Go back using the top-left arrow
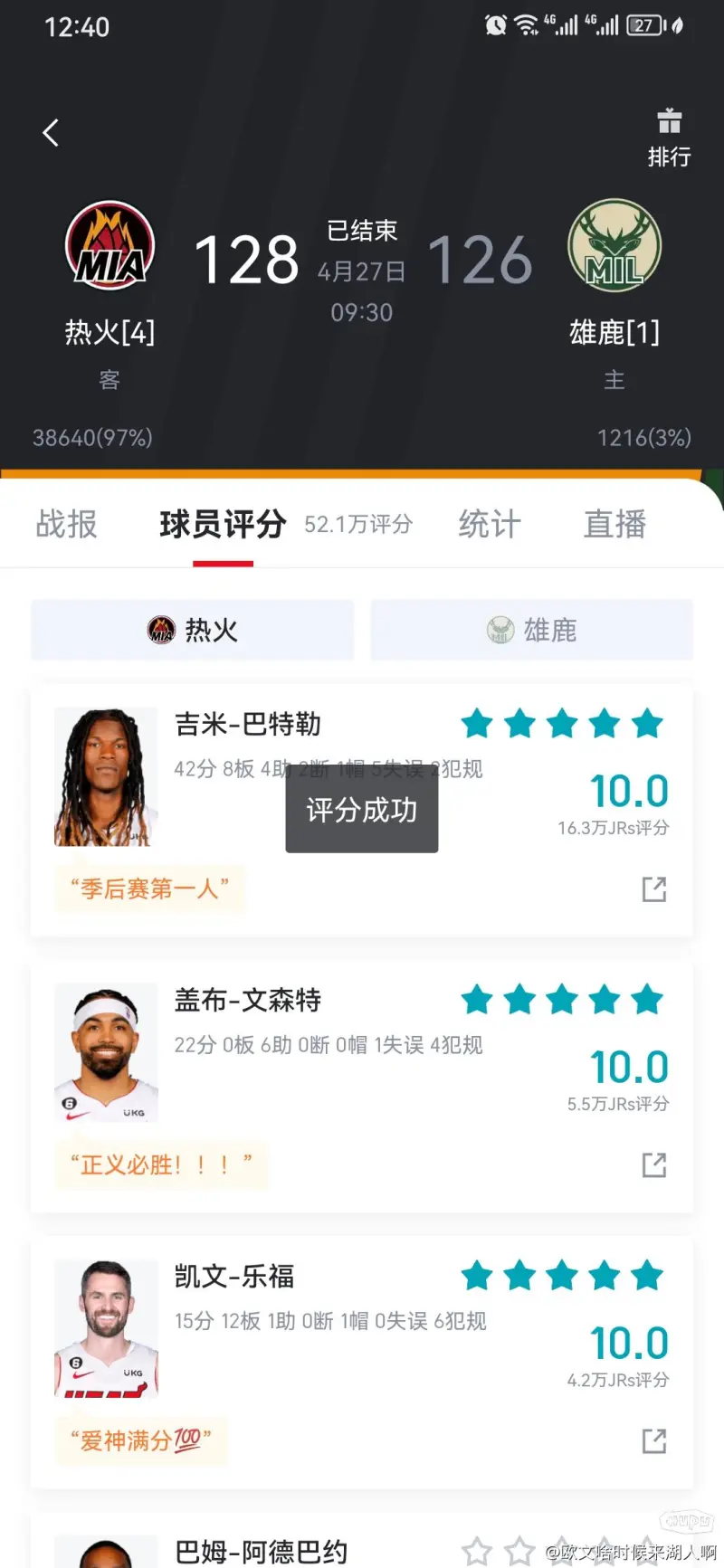The height and width of the screenshot is (1568, 724). (52, 133)
